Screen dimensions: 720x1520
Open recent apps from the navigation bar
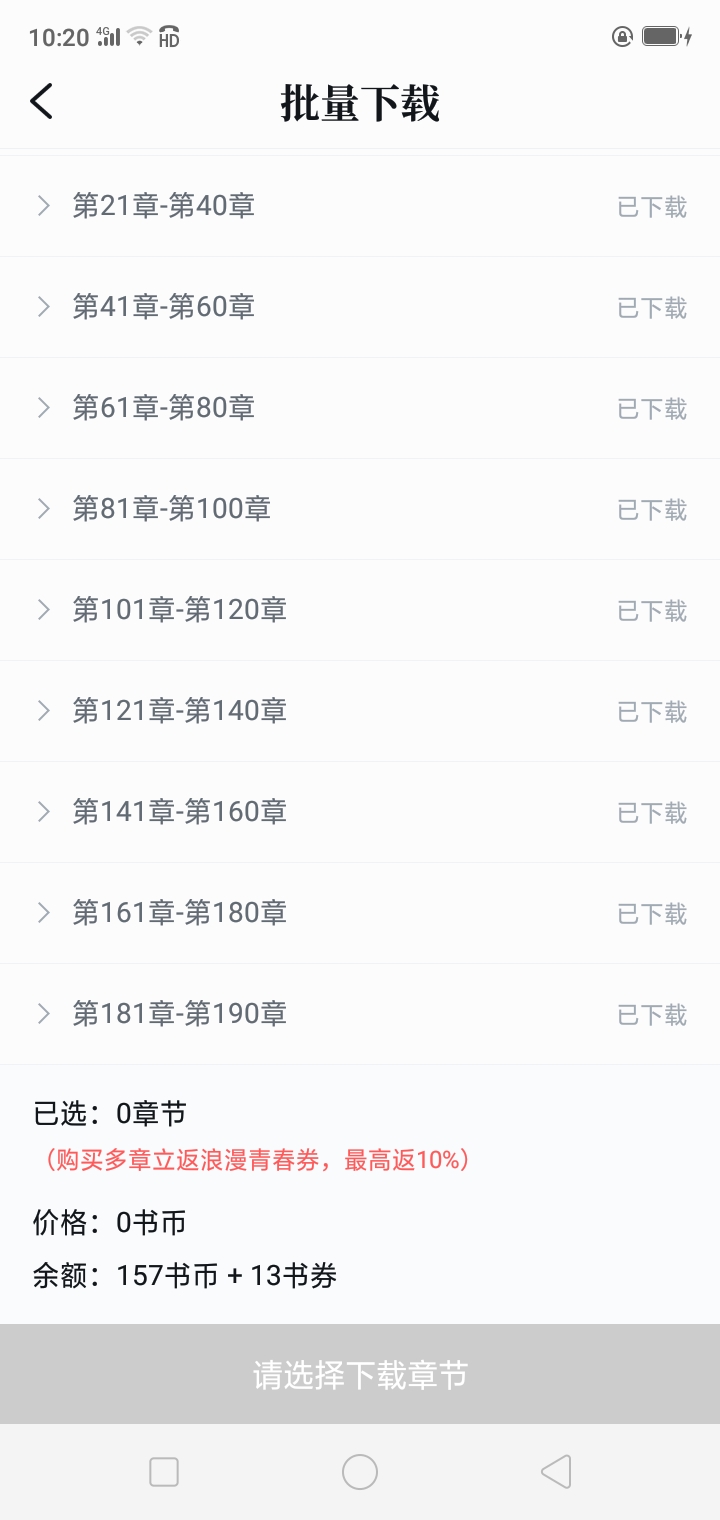(164, 1472)
